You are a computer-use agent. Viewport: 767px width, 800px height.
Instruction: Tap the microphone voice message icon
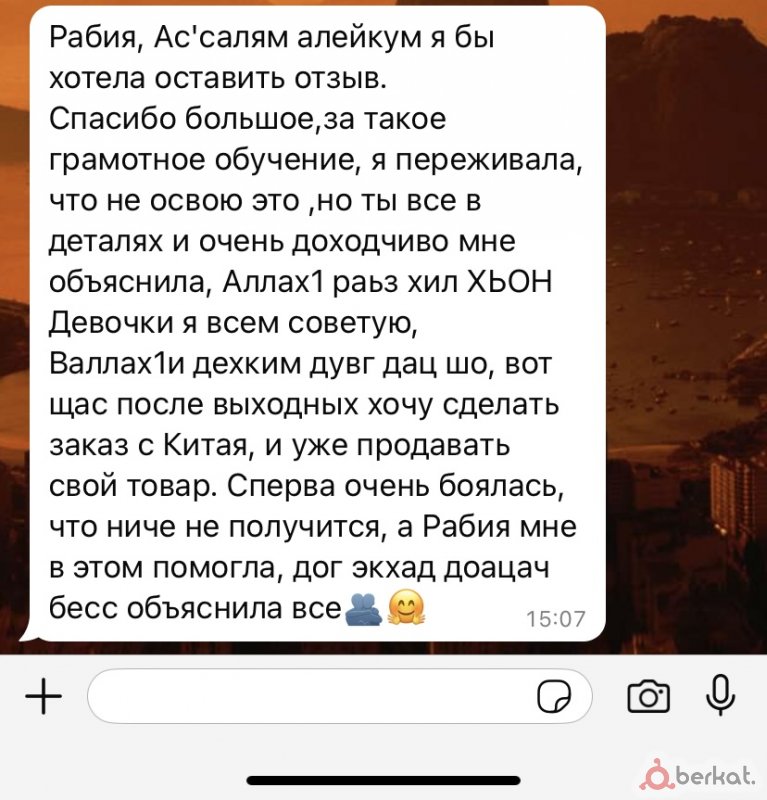(720, 695)
